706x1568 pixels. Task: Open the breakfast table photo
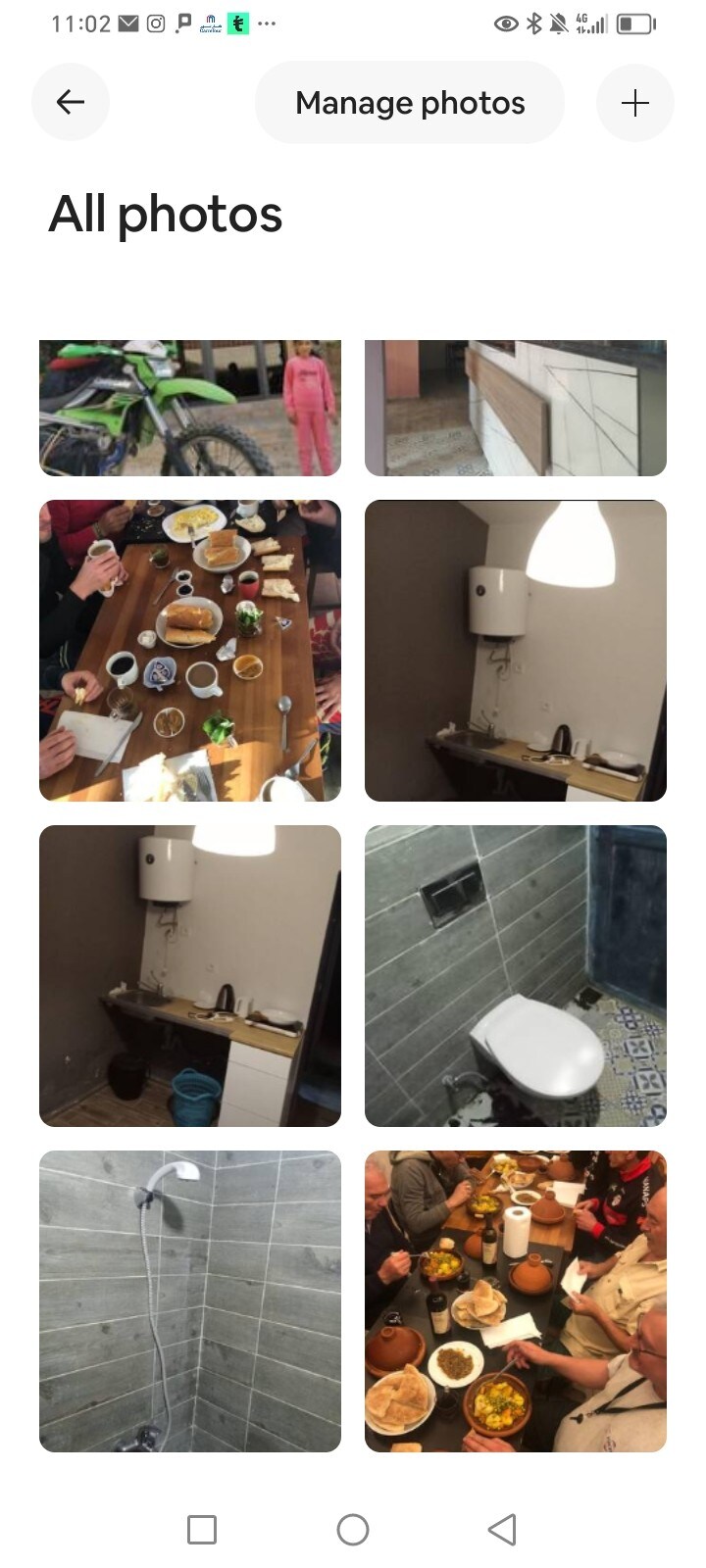point(190,651)
